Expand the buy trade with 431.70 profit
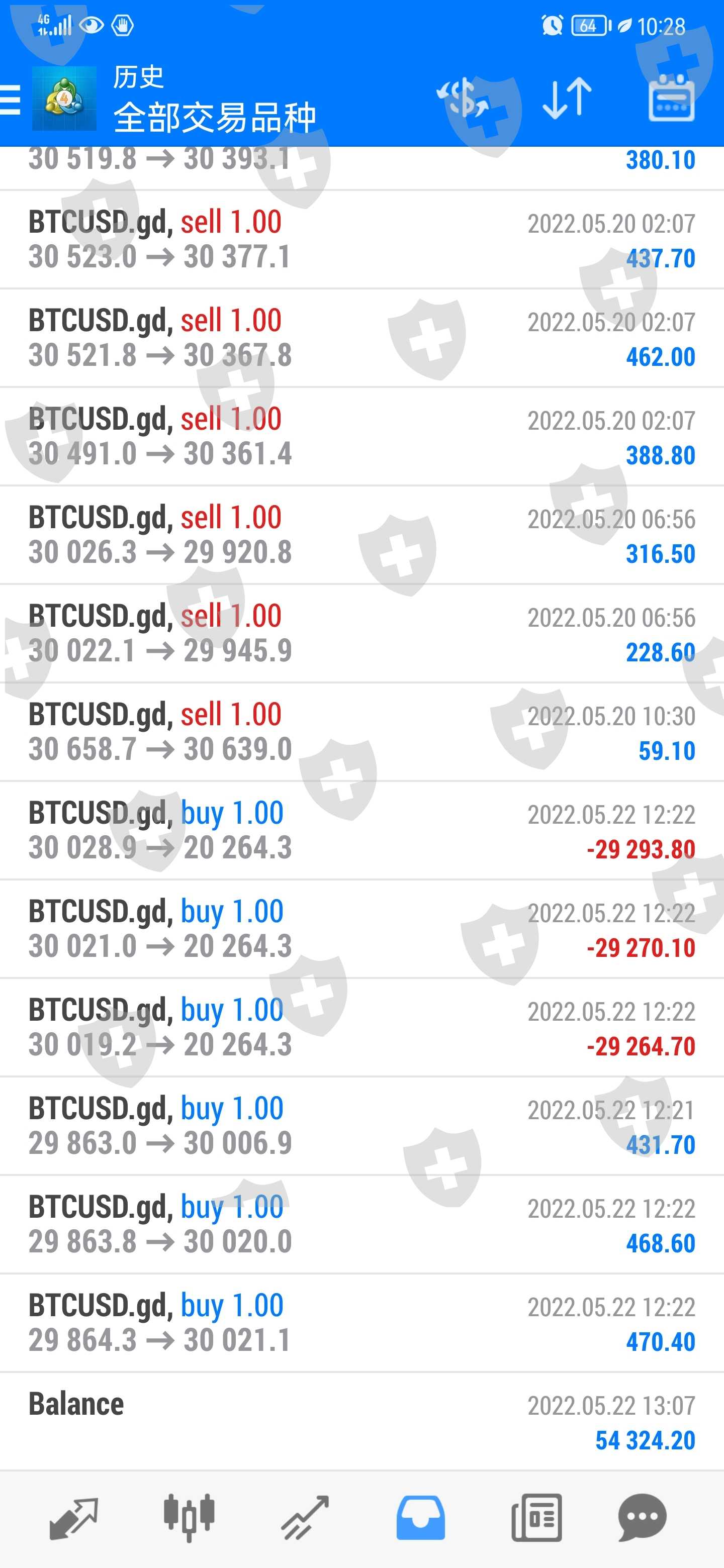The height and width of the screenshot is (1568, 724). click(x=361, y=1126)
